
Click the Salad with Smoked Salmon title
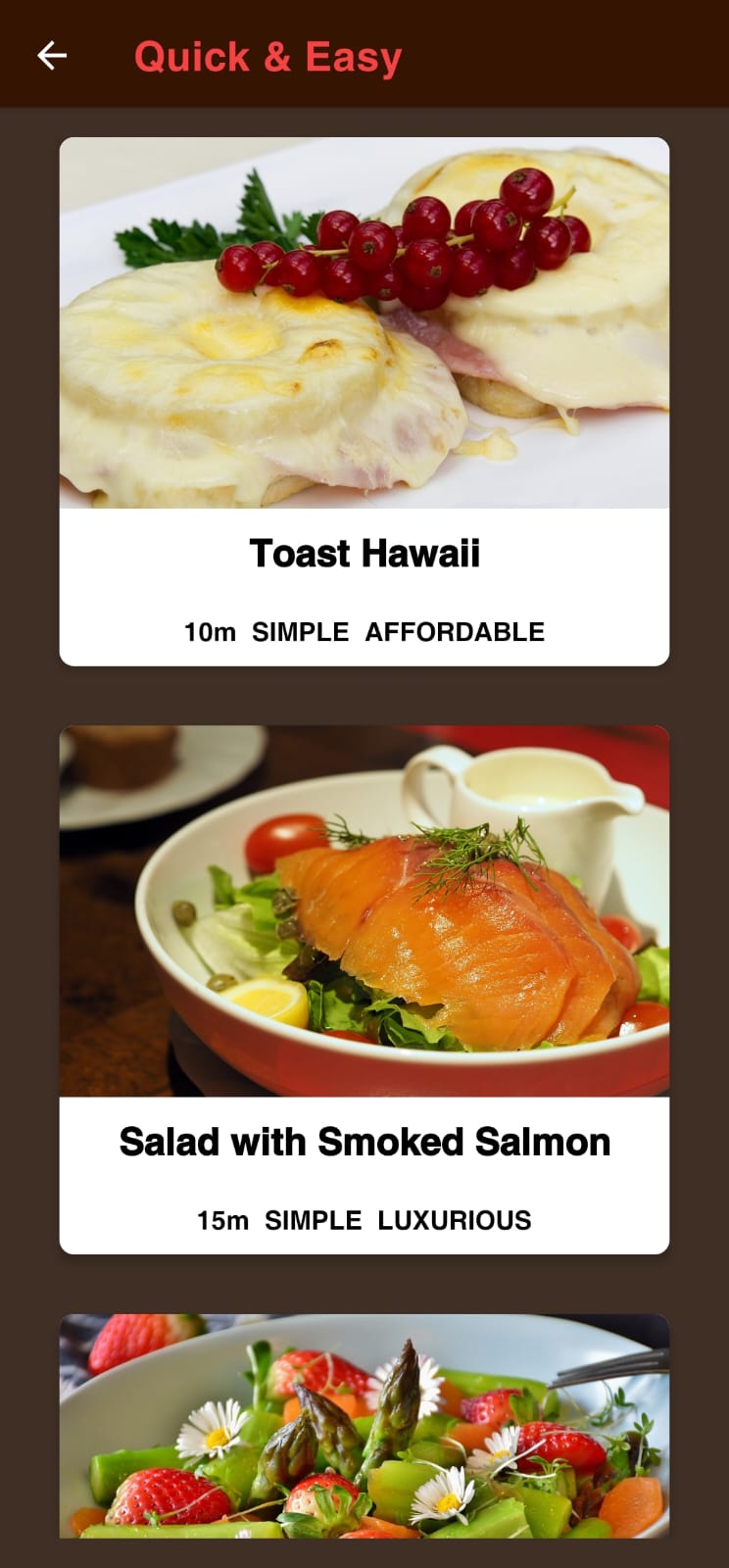pyautogui.click(x=364, y=1142)
